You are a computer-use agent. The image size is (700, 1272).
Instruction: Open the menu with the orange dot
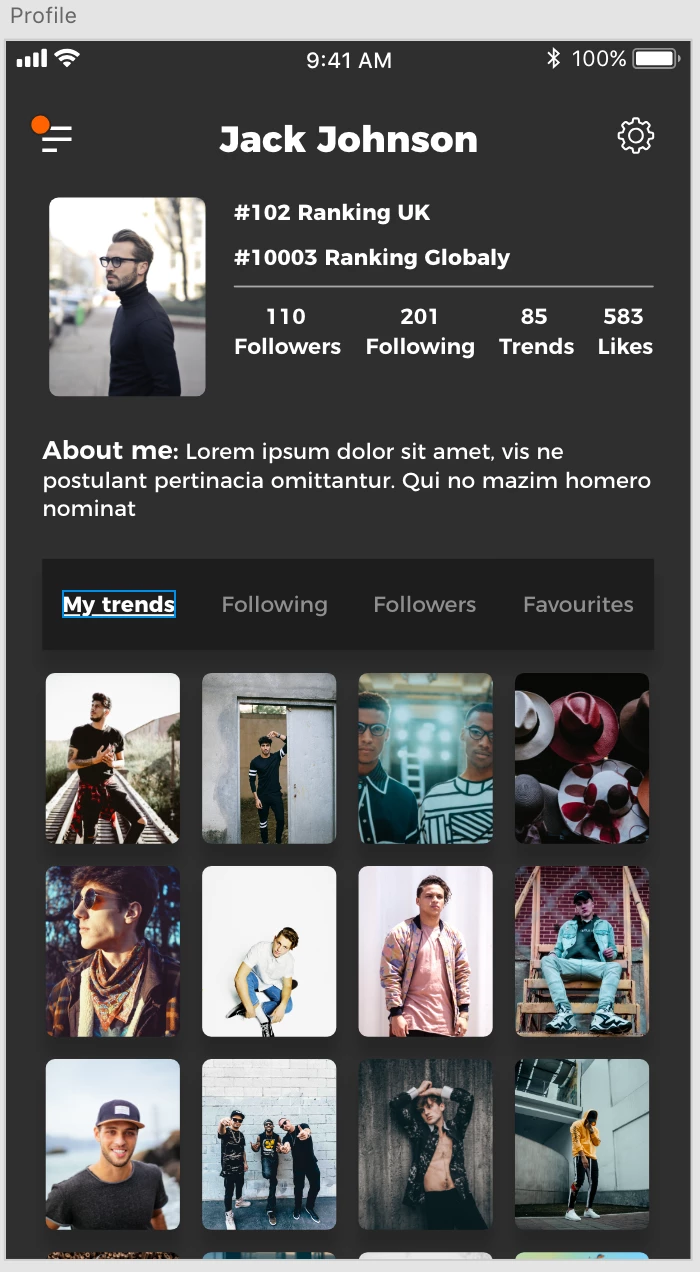(55, 137)
